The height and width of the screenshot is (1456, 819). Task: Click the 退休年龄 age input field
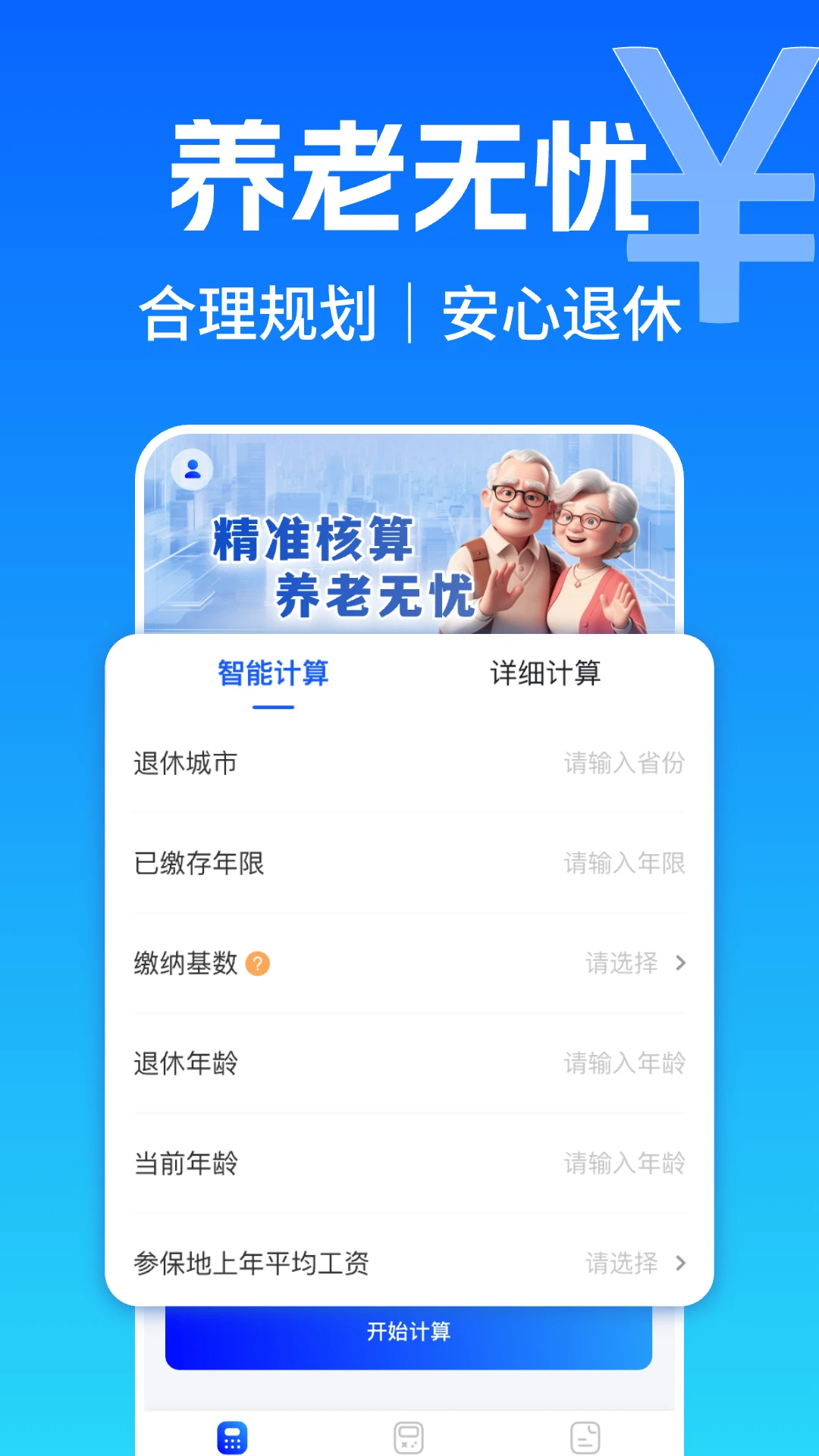[x=622, y=1065]
